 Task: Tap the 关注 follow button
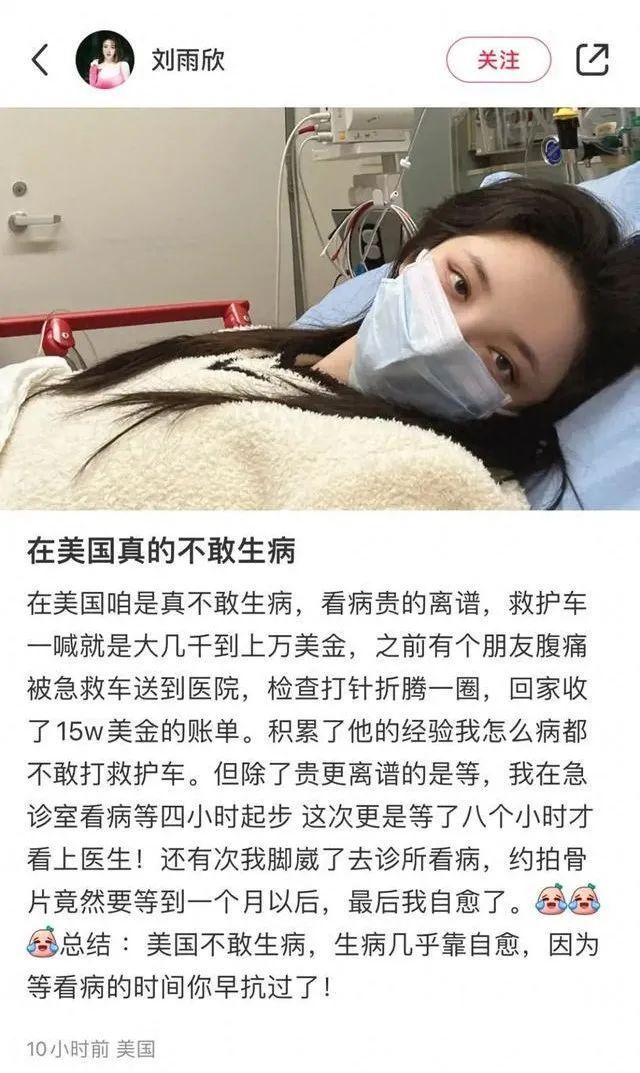point(498,60)
